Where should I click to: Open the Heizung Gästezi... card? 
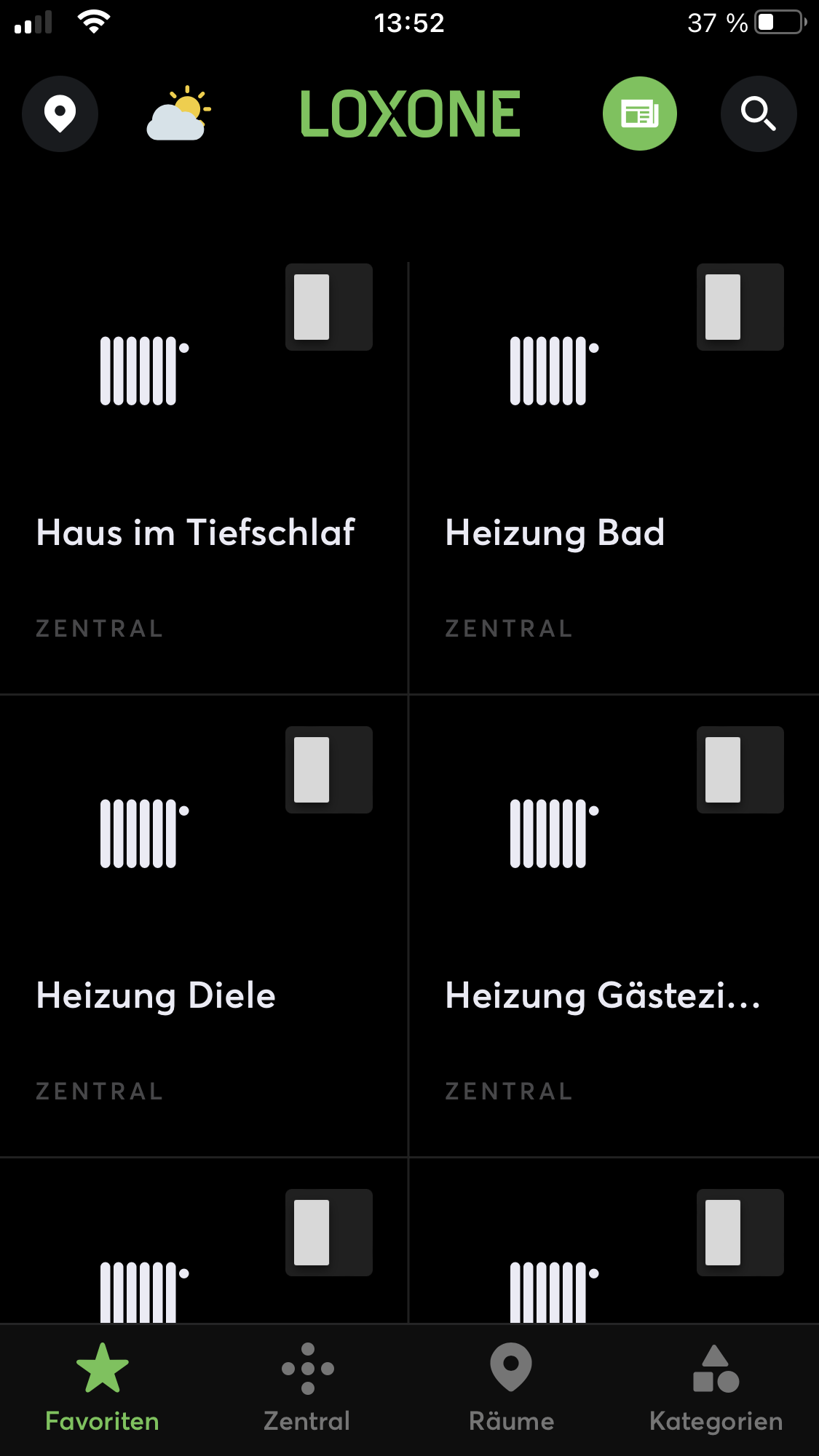(603, 995)
